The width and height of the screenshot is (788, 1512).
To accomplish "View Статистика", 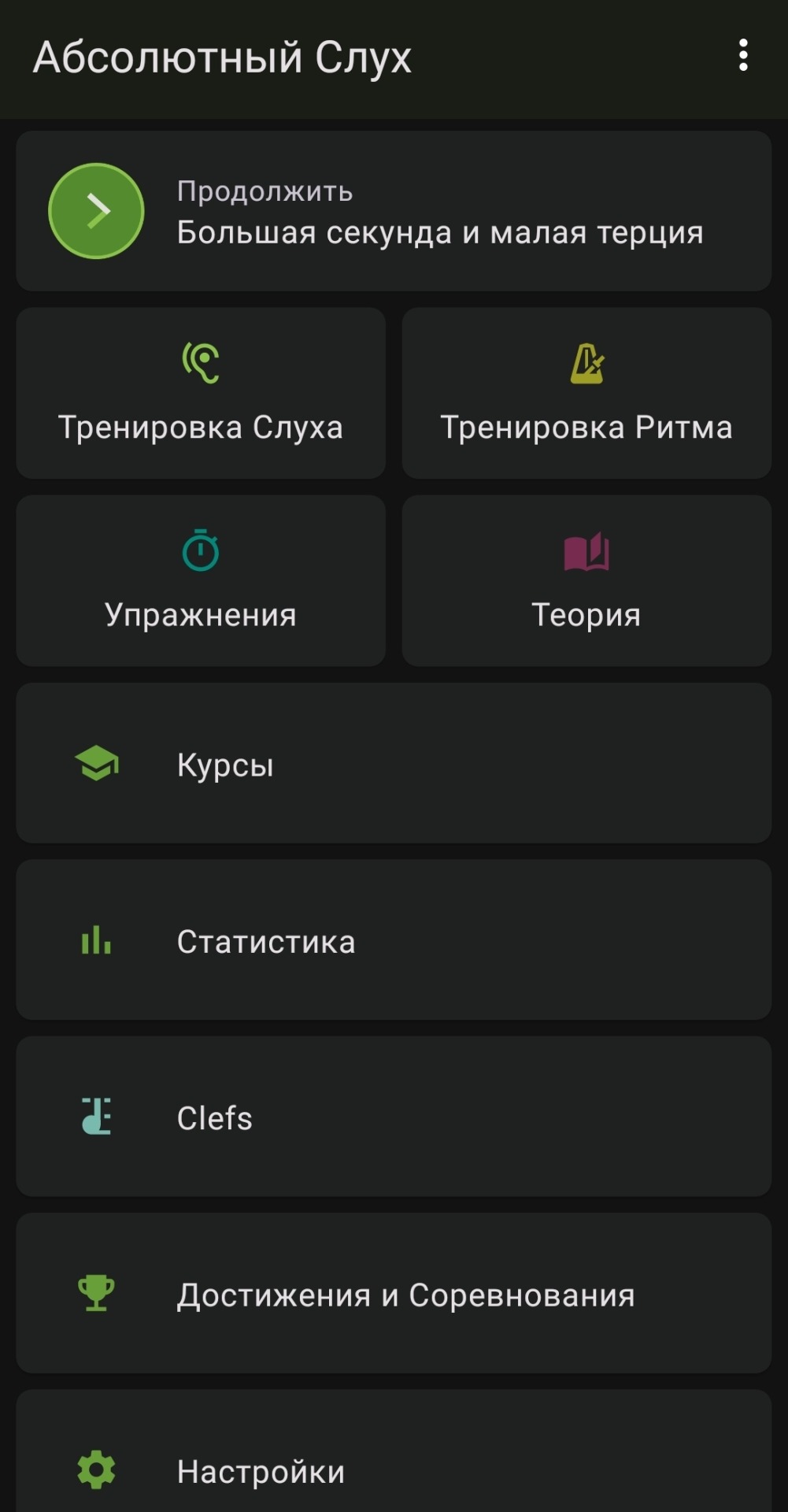I will pyautogui.click(x=394, y=940).
